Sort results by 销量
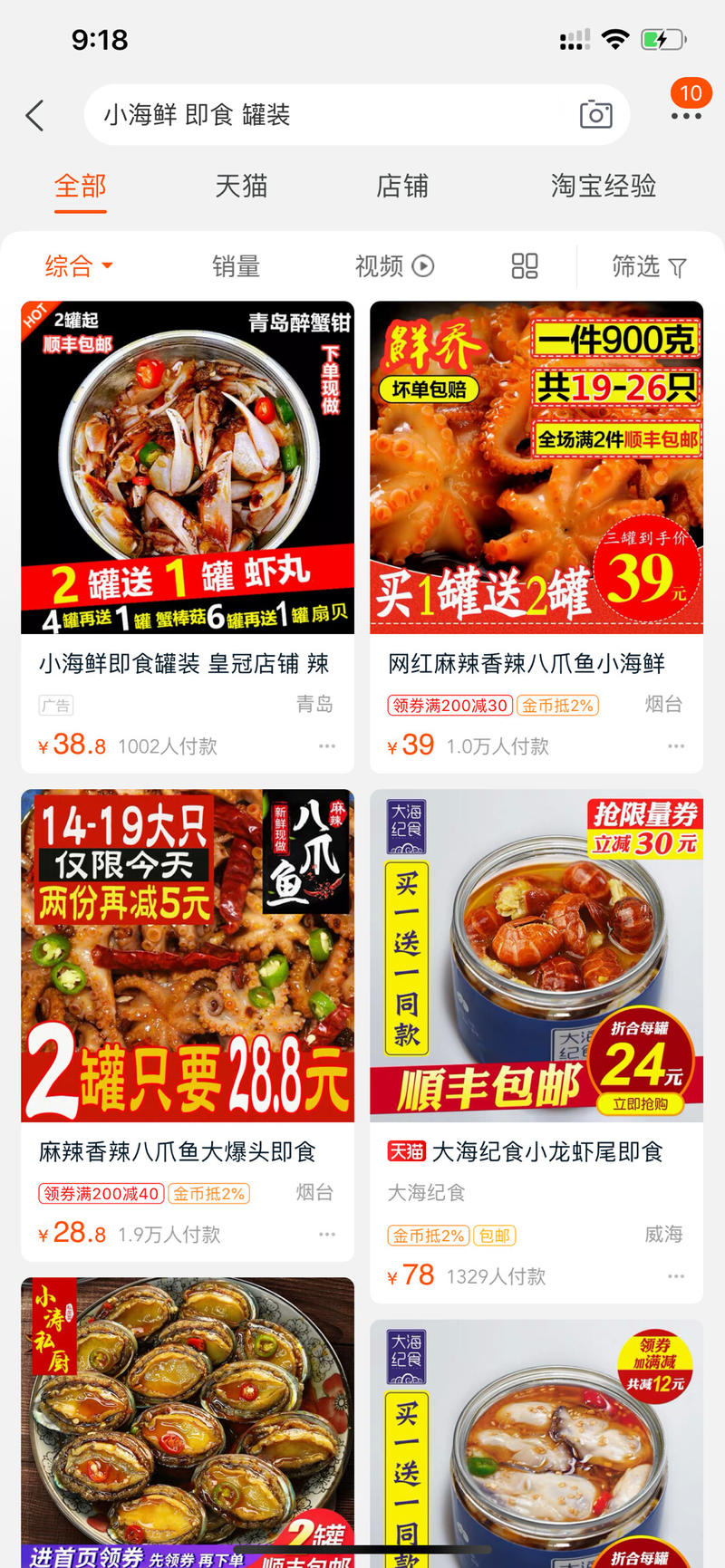 point(237,266)
